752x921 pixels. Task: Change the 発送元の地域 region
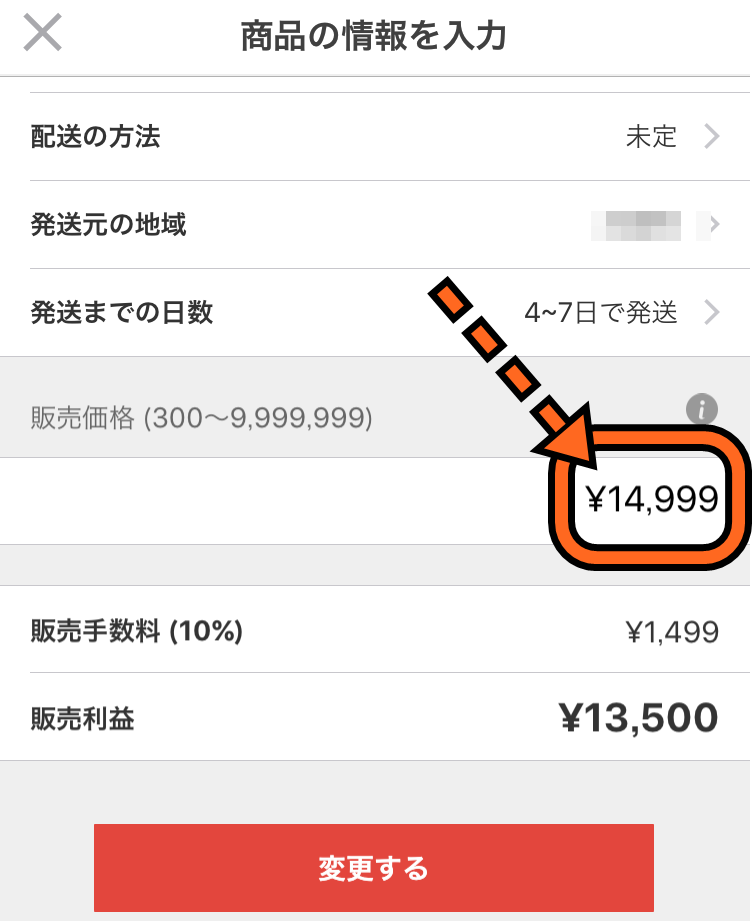pyautogui.click(x=375, y=225)
